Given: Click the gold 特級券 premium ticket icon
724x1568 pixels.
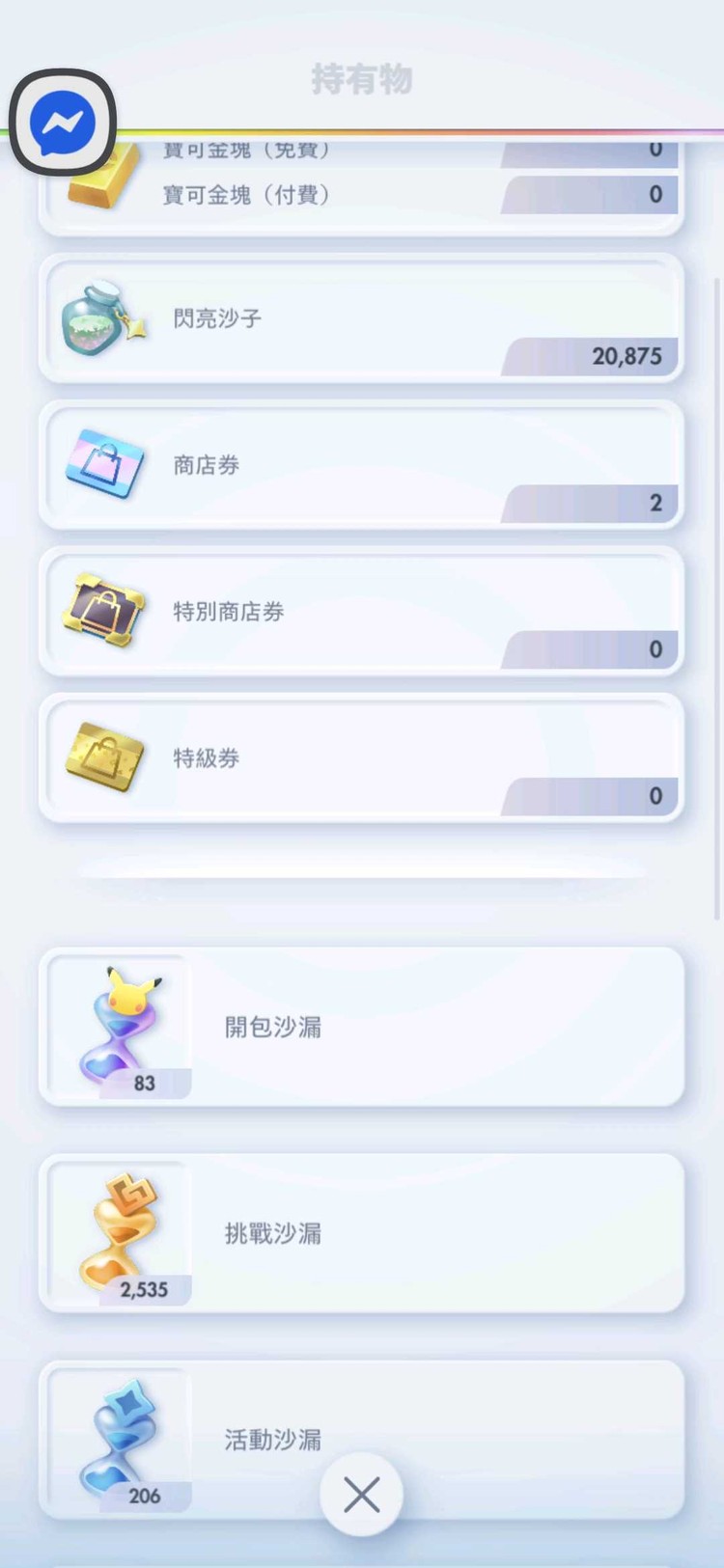Looking at the screenshot, I should click(103, 757).
